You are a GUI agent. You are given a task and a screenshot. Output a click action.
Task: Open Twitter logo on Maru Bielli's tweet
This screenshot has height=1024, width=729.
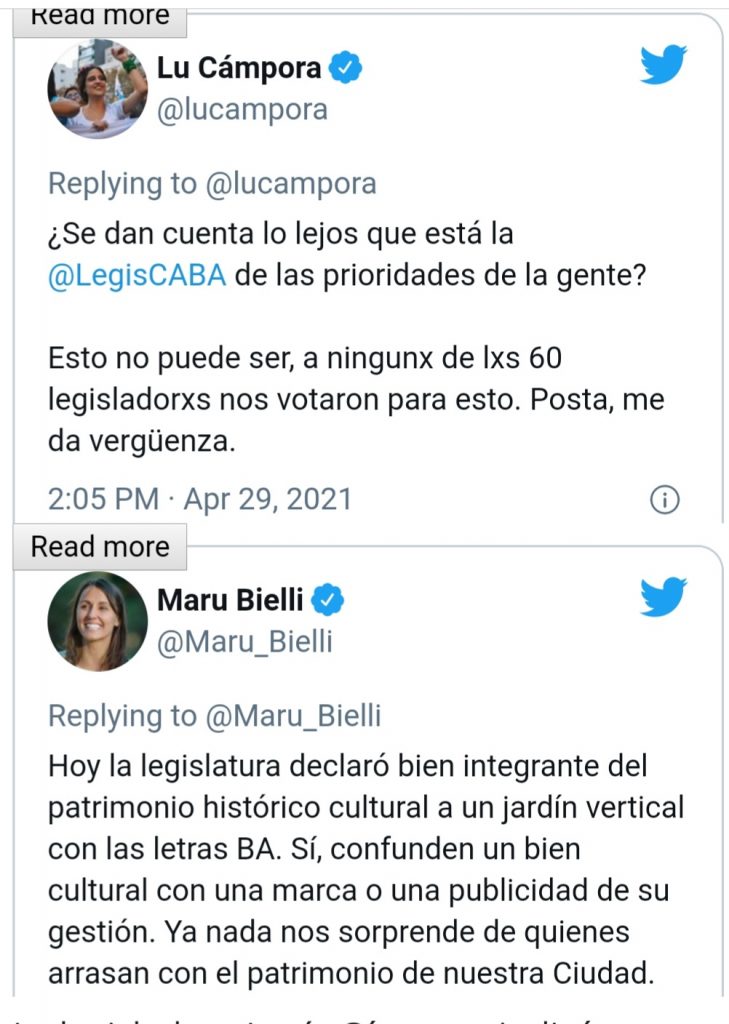664,598
